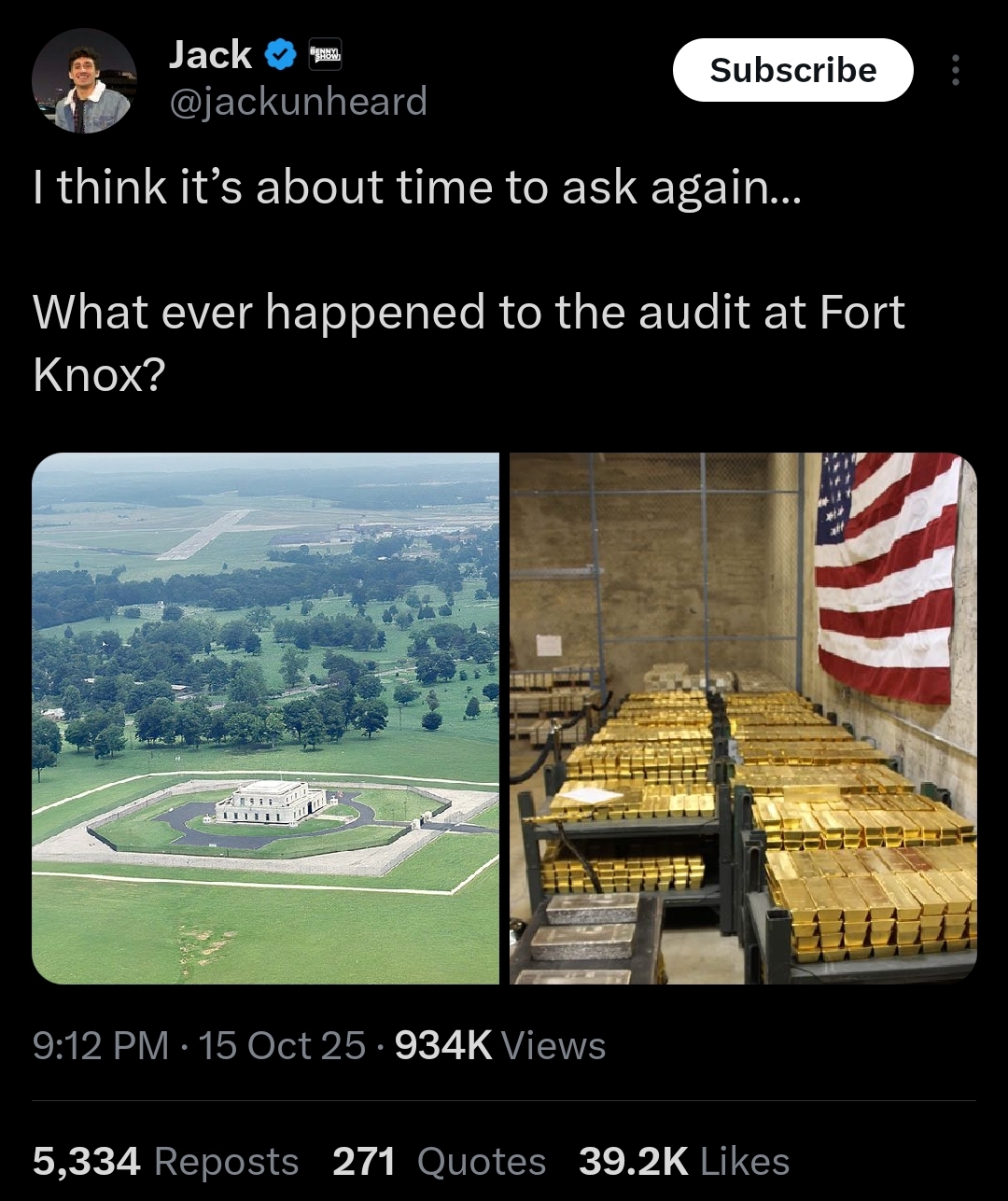The height and width of the screenshot is (1201, 1008).
Task: Open the @jackunheard profile handle
Action: point(298,102)
